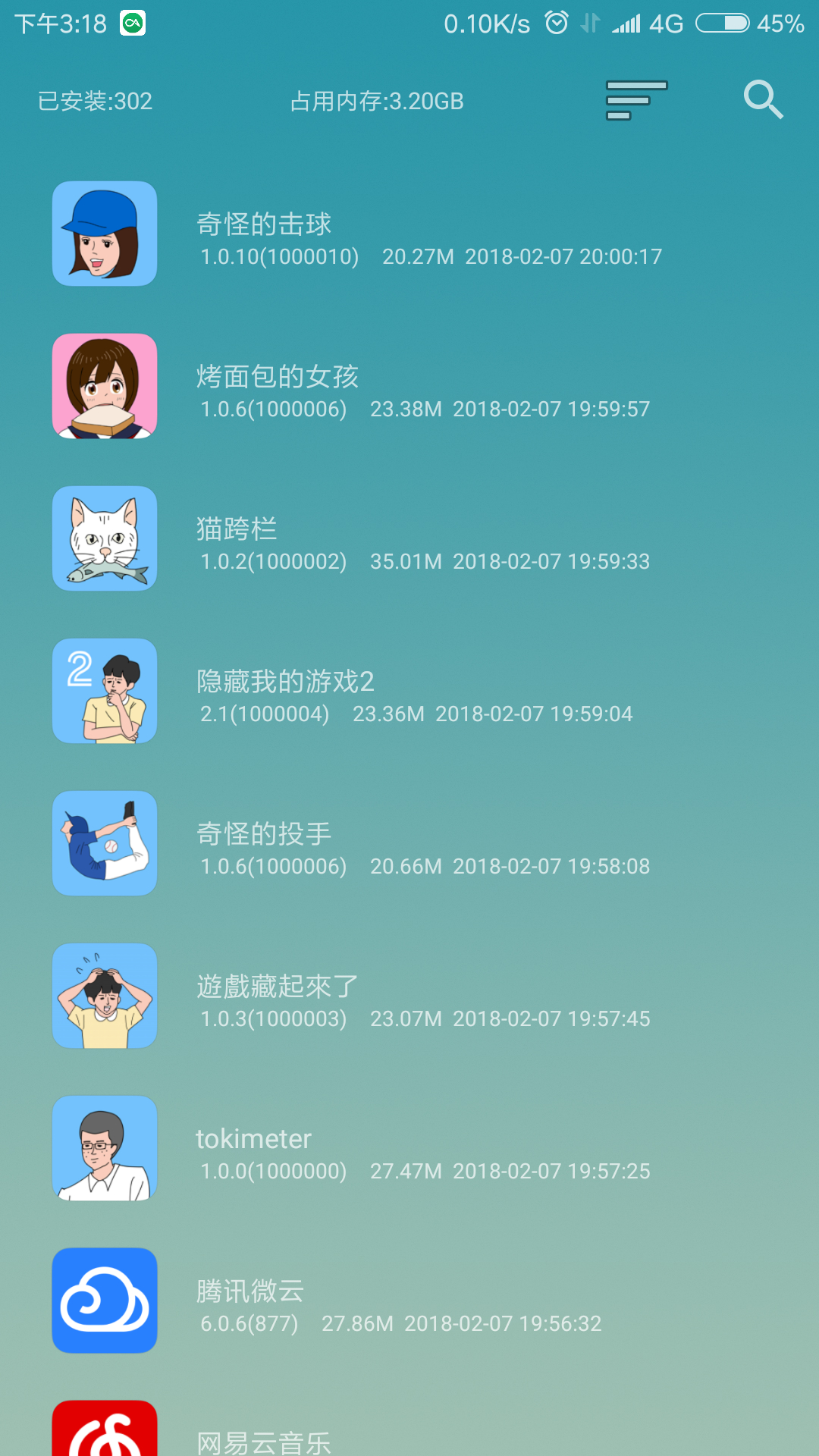Open the sort options icon

click(636, 100)
